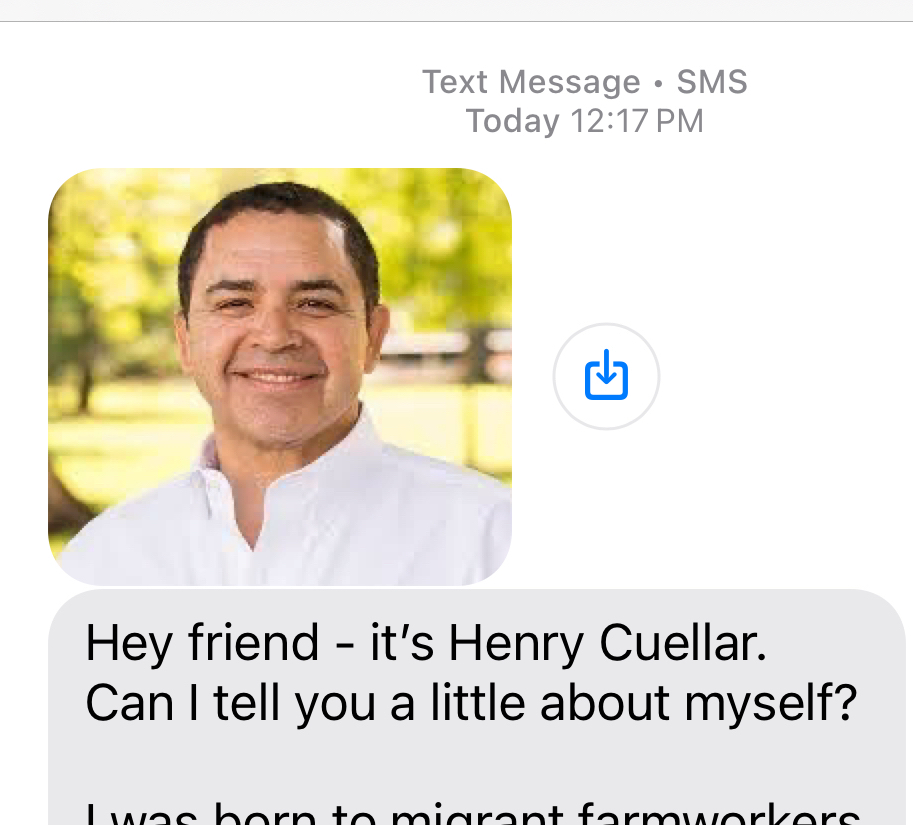Viewport: 913px width, 825px height.
Task: Open the photo attachment in the message
Action: tap(280, 376)
